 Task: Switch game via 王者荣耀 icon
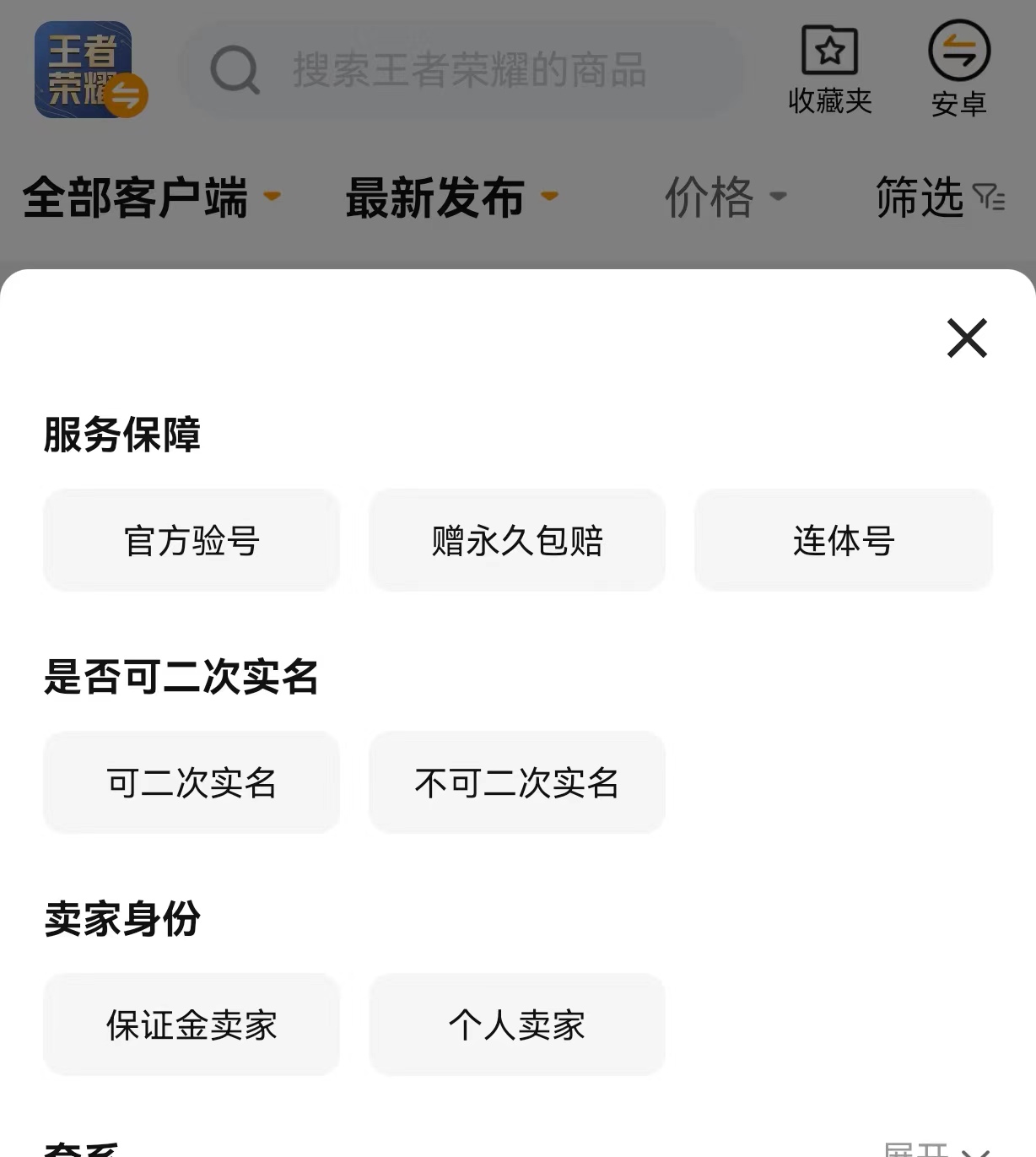point(89,71)
